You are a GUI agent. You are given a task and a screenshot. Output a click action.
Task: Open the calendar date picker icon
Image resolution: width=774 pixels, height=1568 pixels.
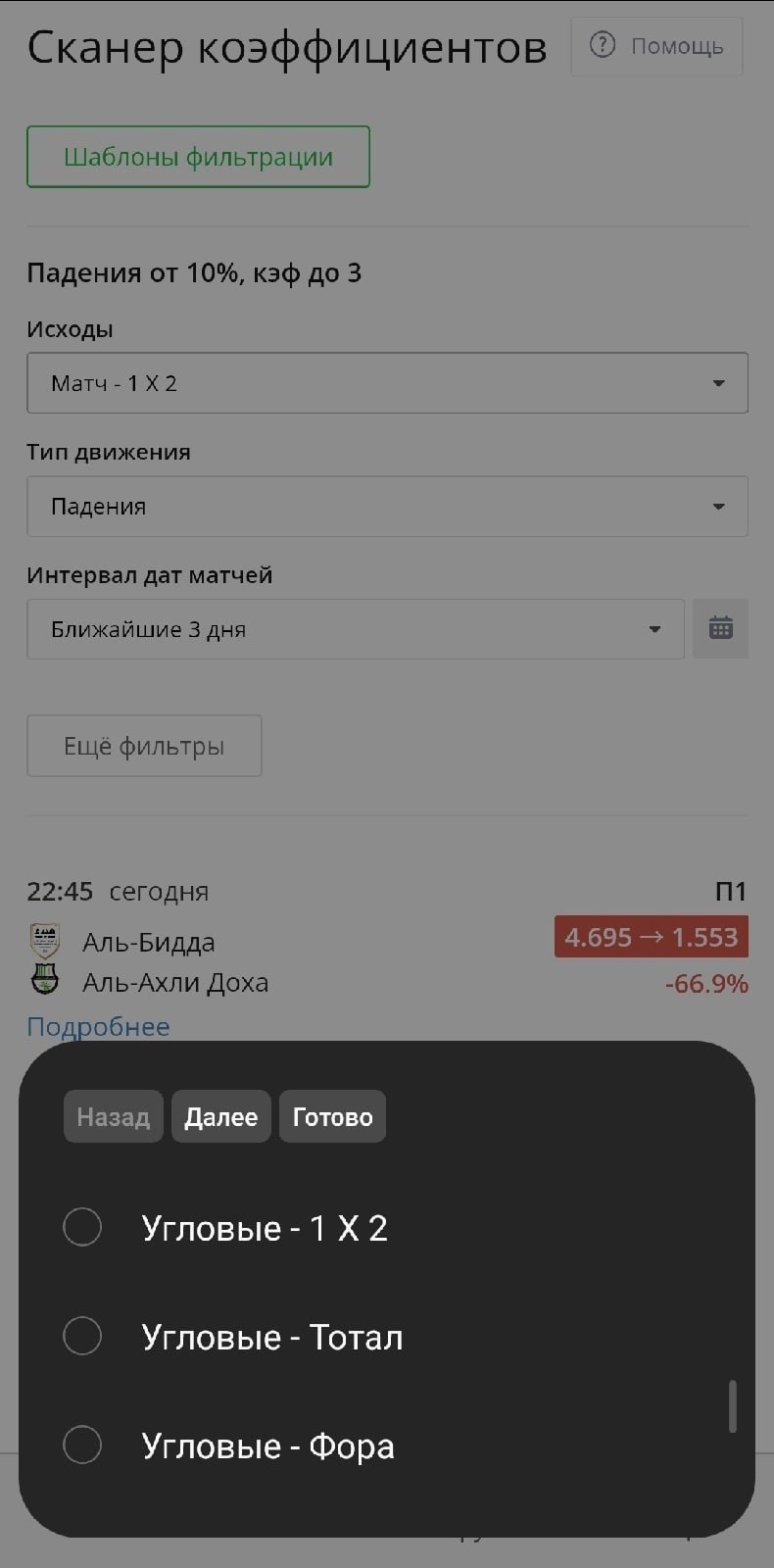(721, 628)
